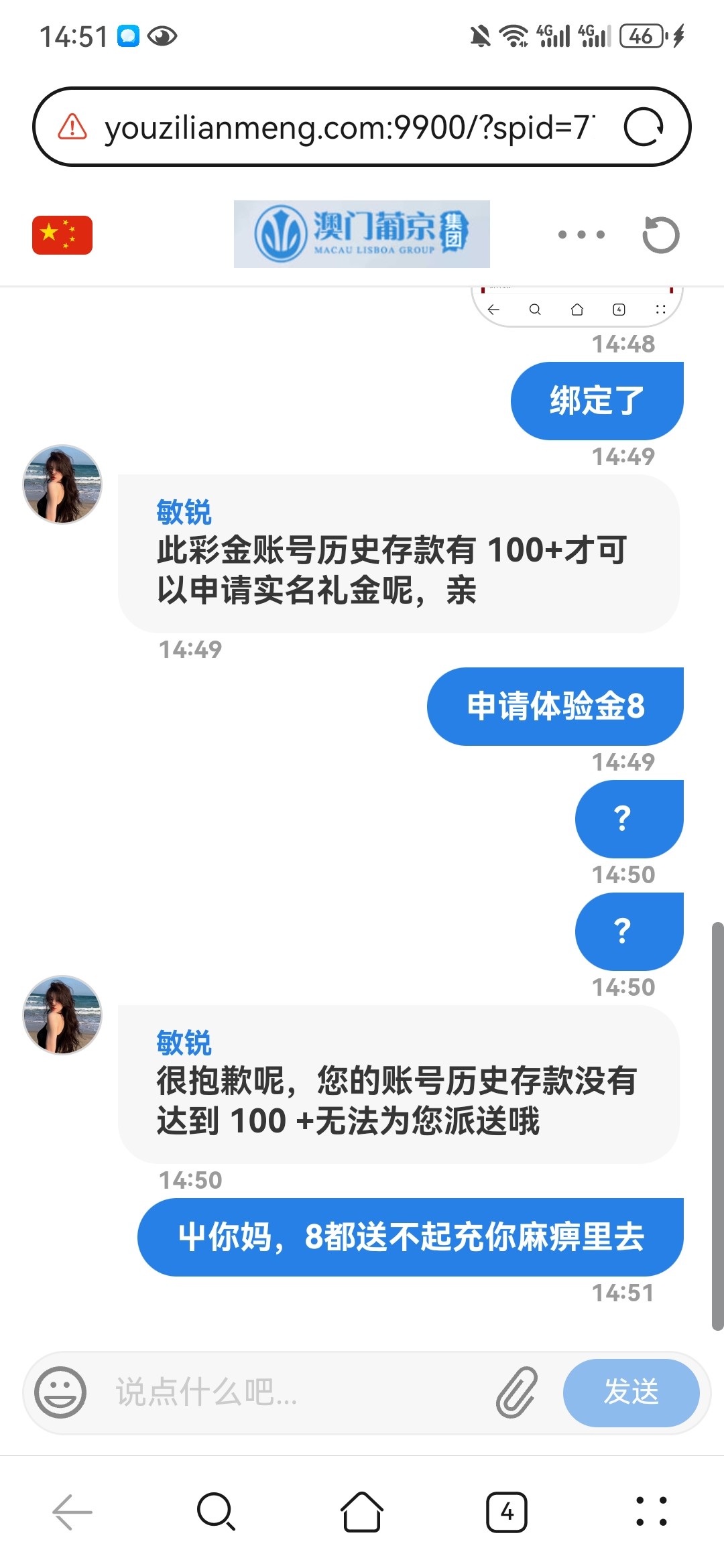
Task: Reload the page from address bar
Action: pos(644,127)
